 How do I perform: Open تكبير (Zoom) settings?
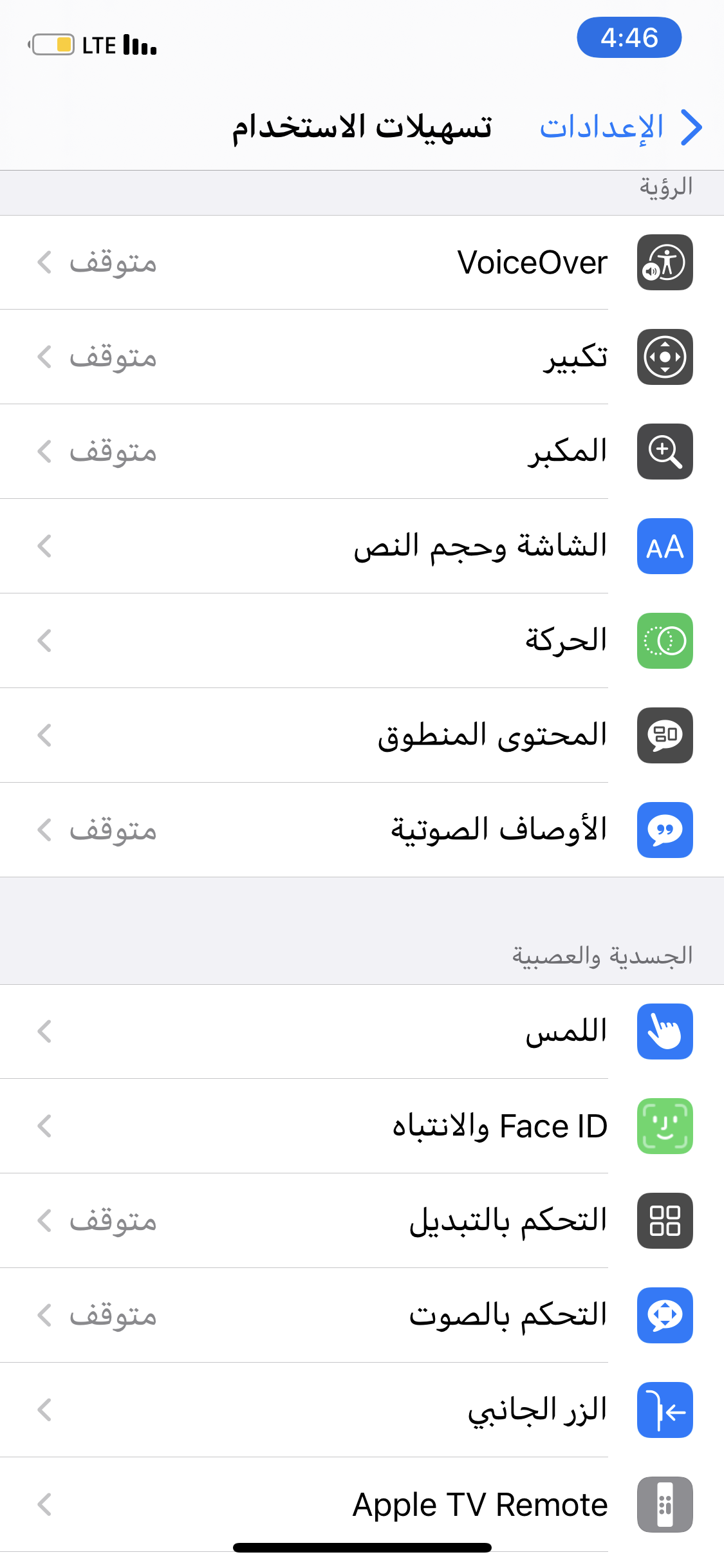click(362, 357)
